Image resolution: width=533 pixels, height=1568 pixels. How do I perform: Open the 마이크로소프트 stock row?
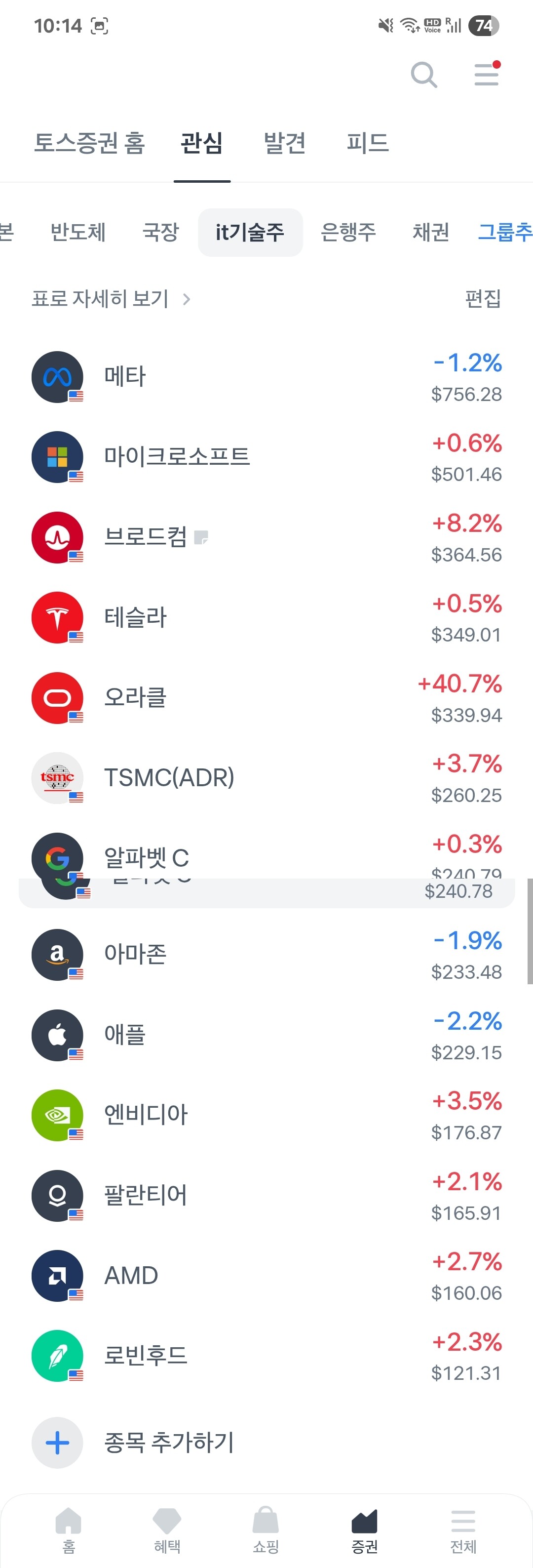coord(266,457)
